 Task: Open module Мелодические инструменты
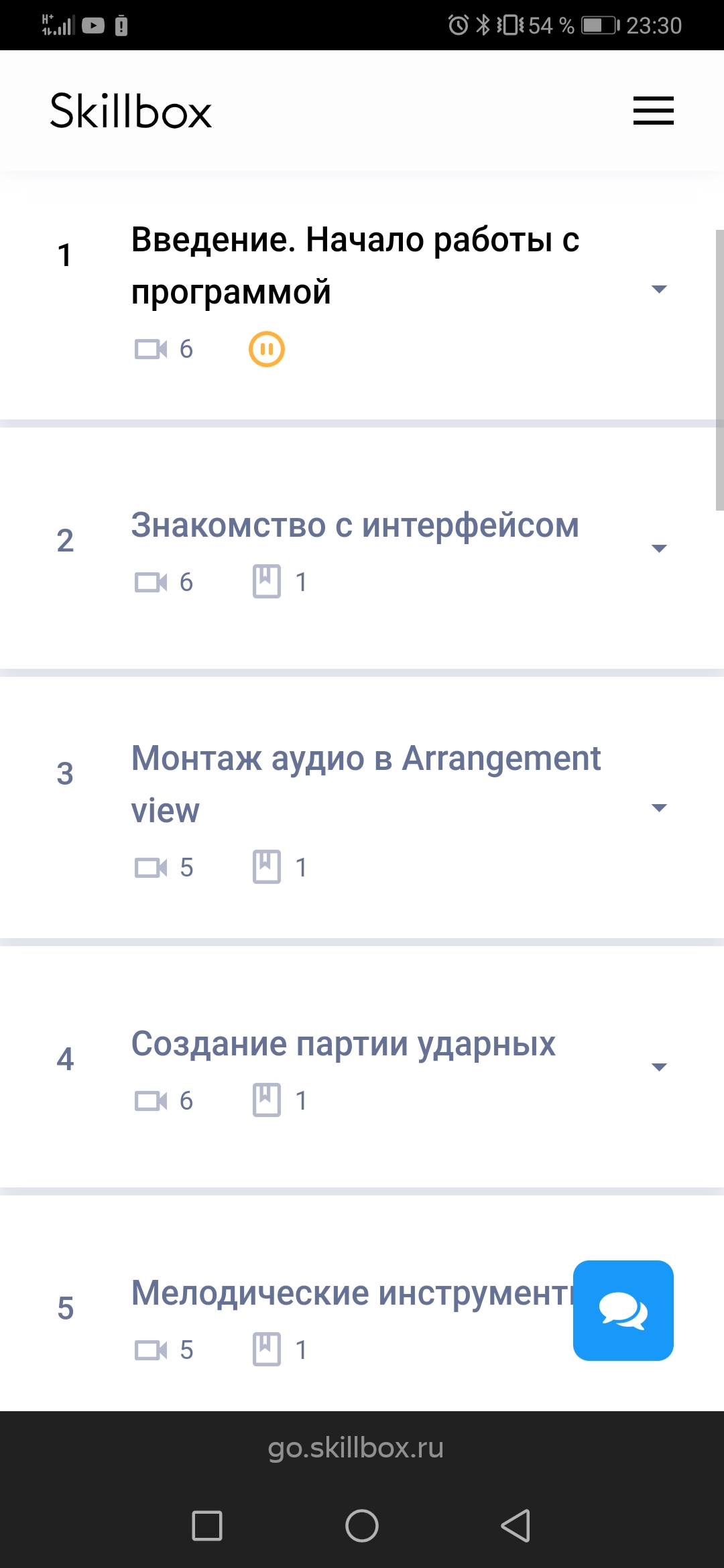click(x=349, y=1293)
